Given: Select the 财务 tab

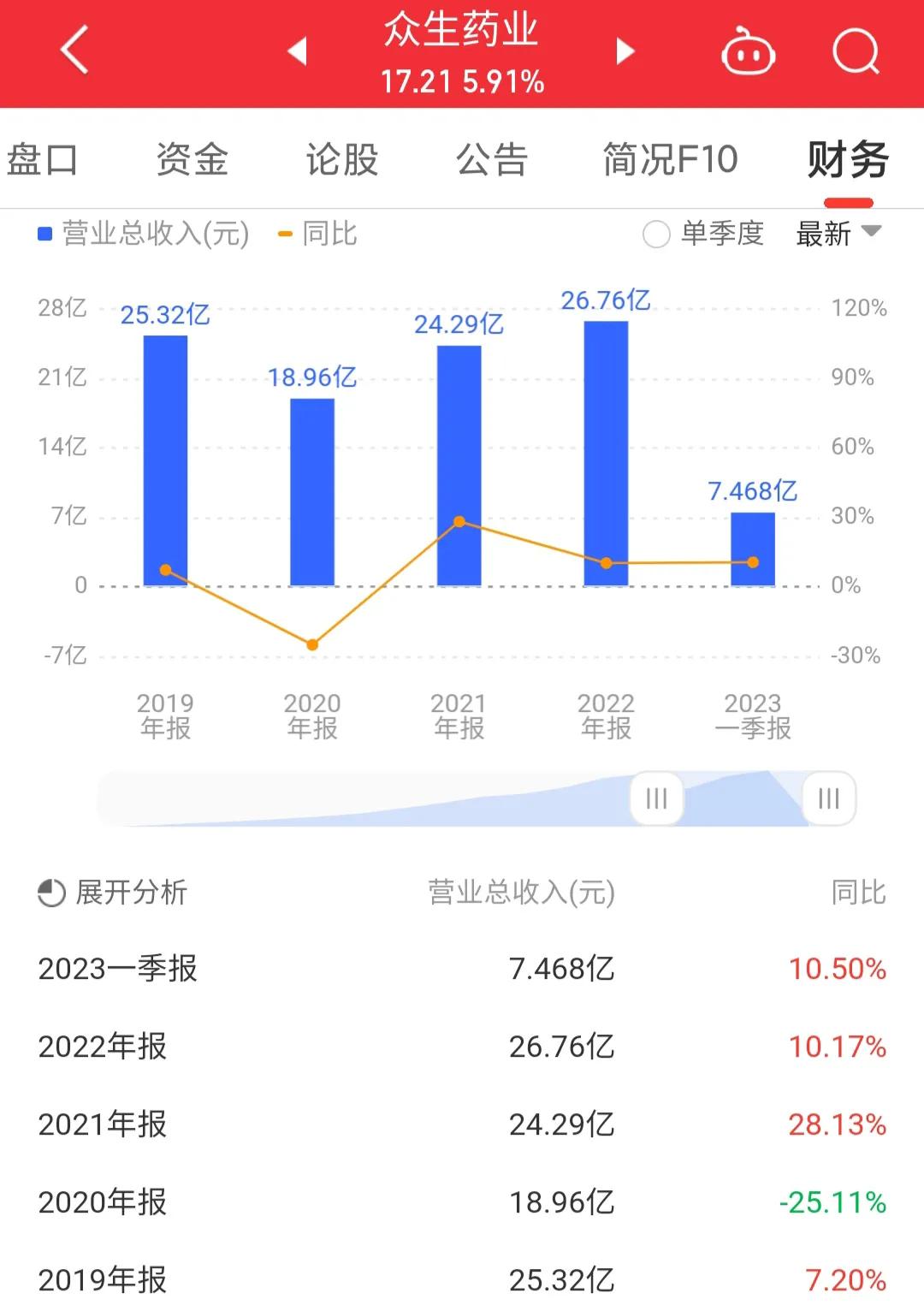Looking at the screenshot, I should pyautogui.click(x=845, y=159).
